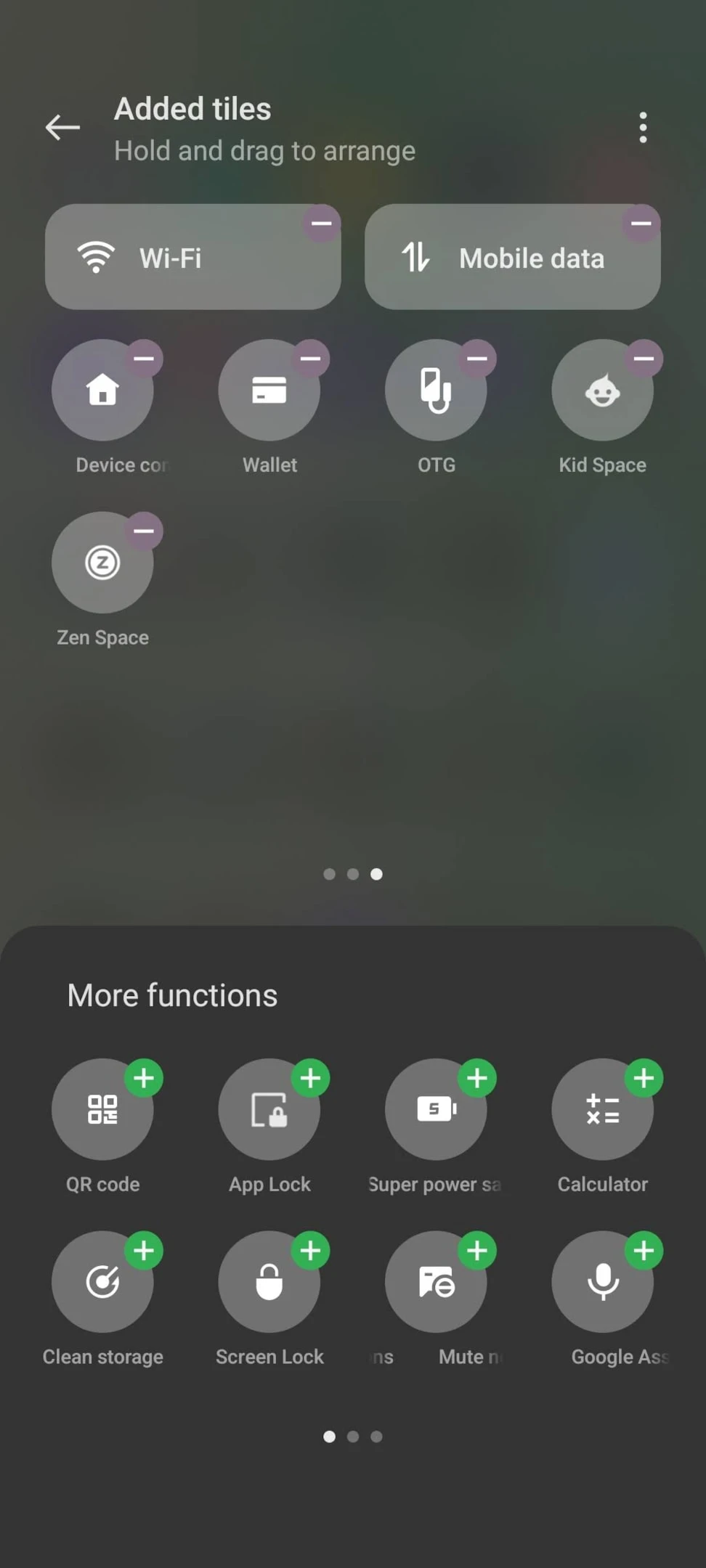Add the App Lock tile
This screenshot has width=706, height=1568.
point(310,1078)
